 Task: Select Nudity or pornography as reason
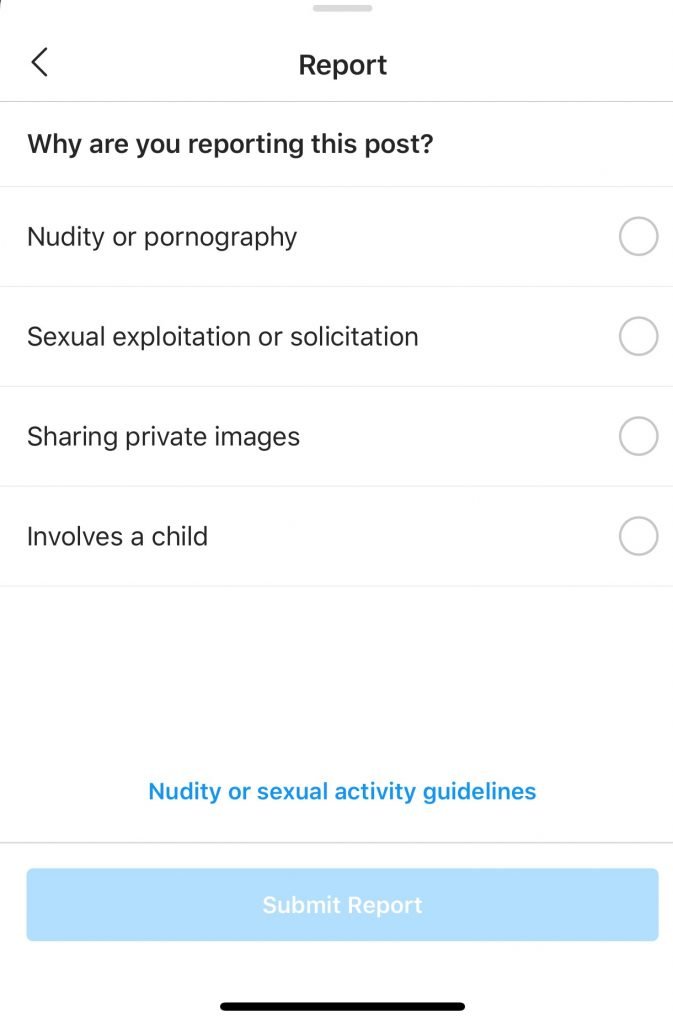[x=638, y=237]
